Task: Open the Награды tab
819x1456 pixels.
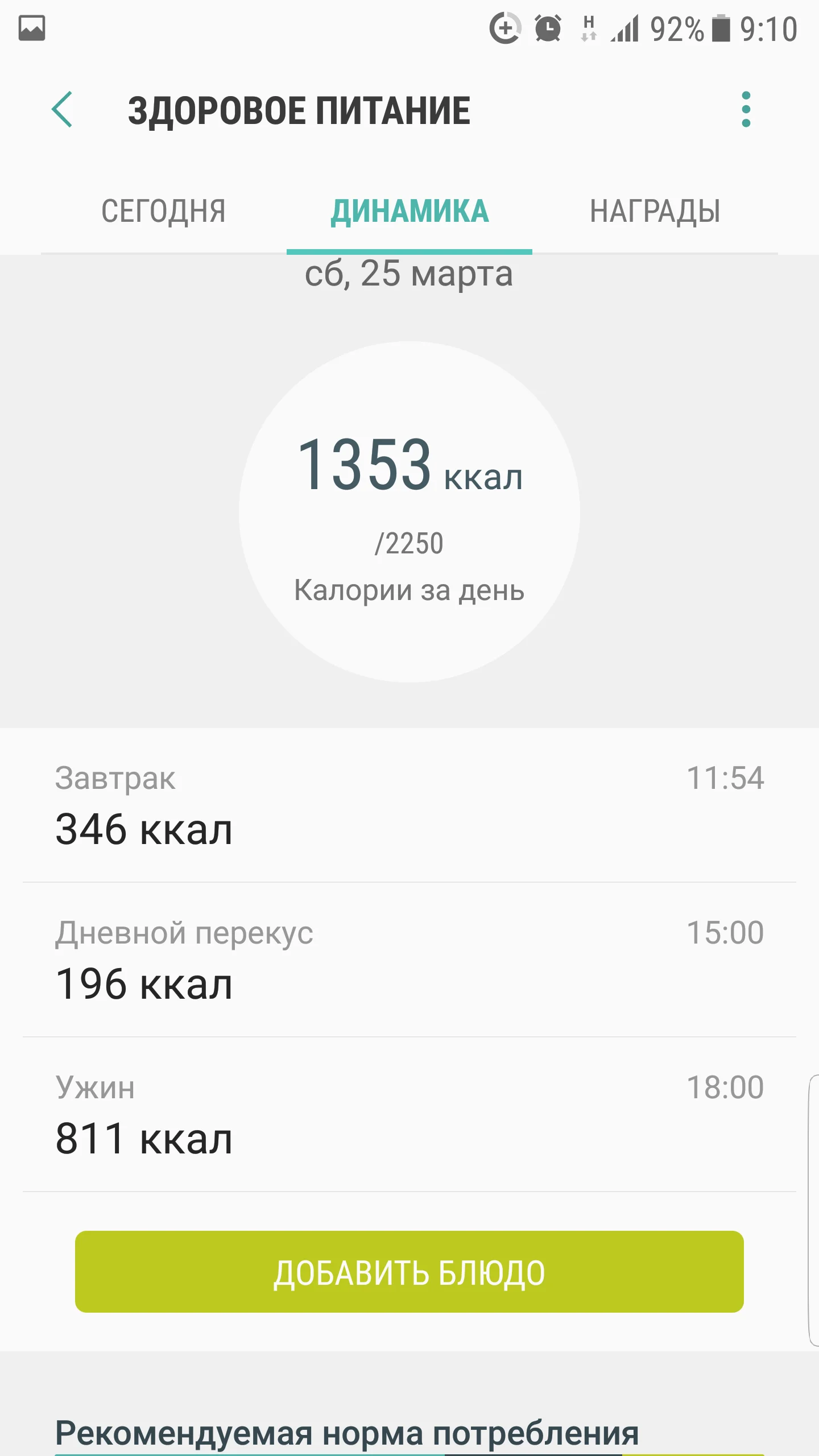Action: pos(655,212)
